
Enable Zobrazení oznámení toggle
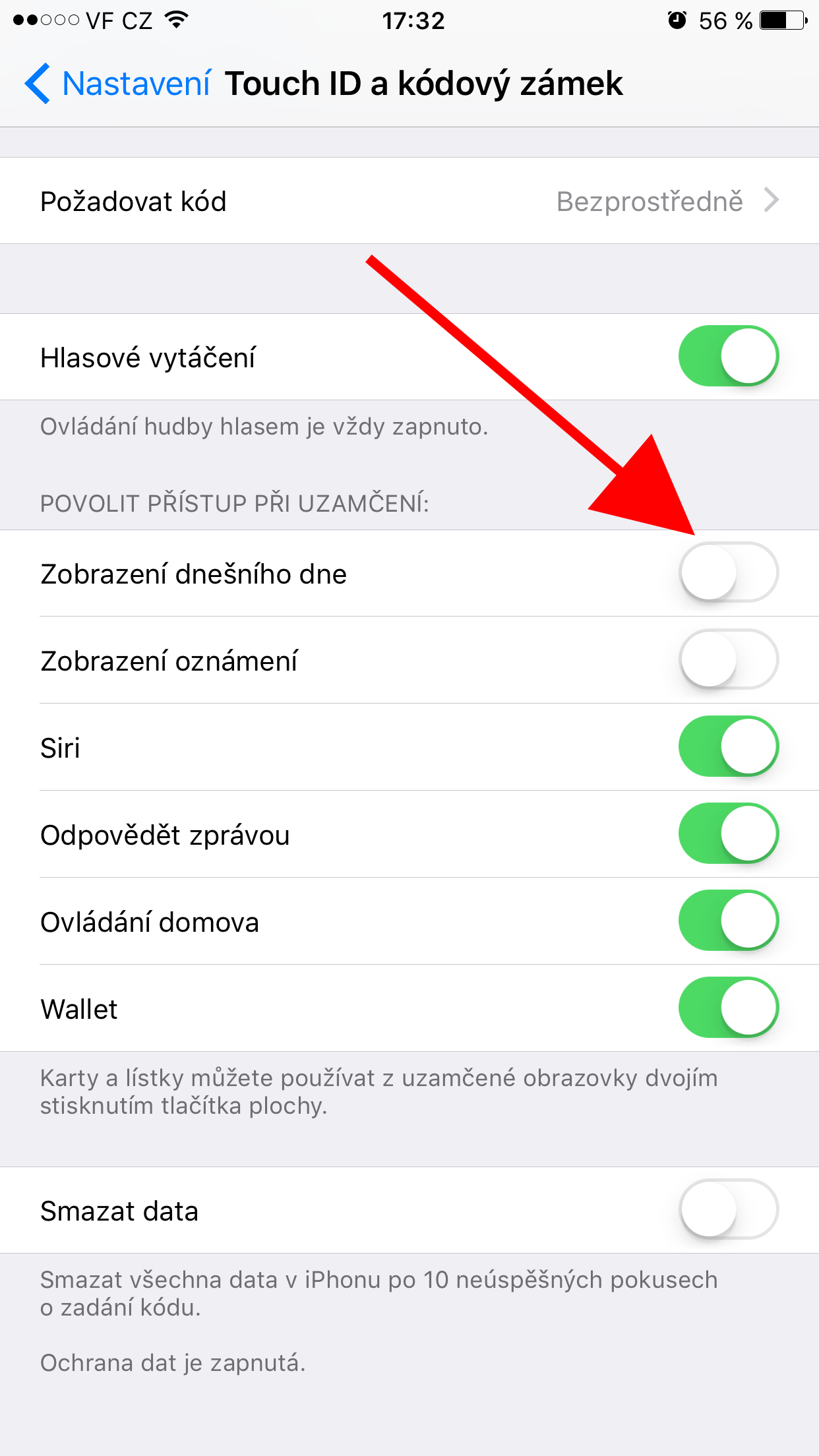[729, 659]
